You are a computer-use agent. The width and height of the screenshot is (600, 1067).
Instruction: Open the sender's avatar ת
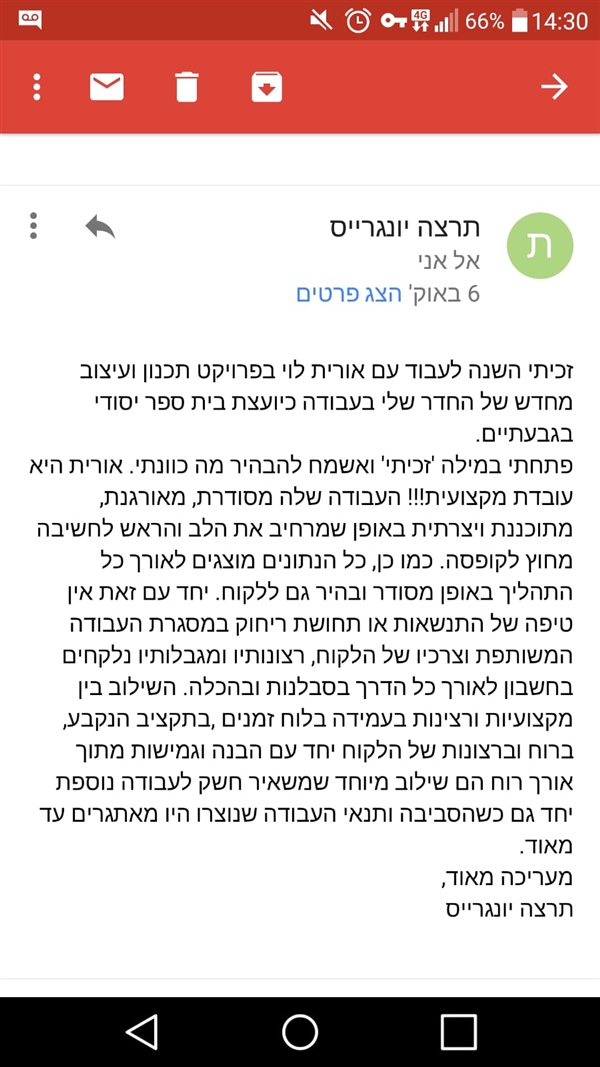541,245
